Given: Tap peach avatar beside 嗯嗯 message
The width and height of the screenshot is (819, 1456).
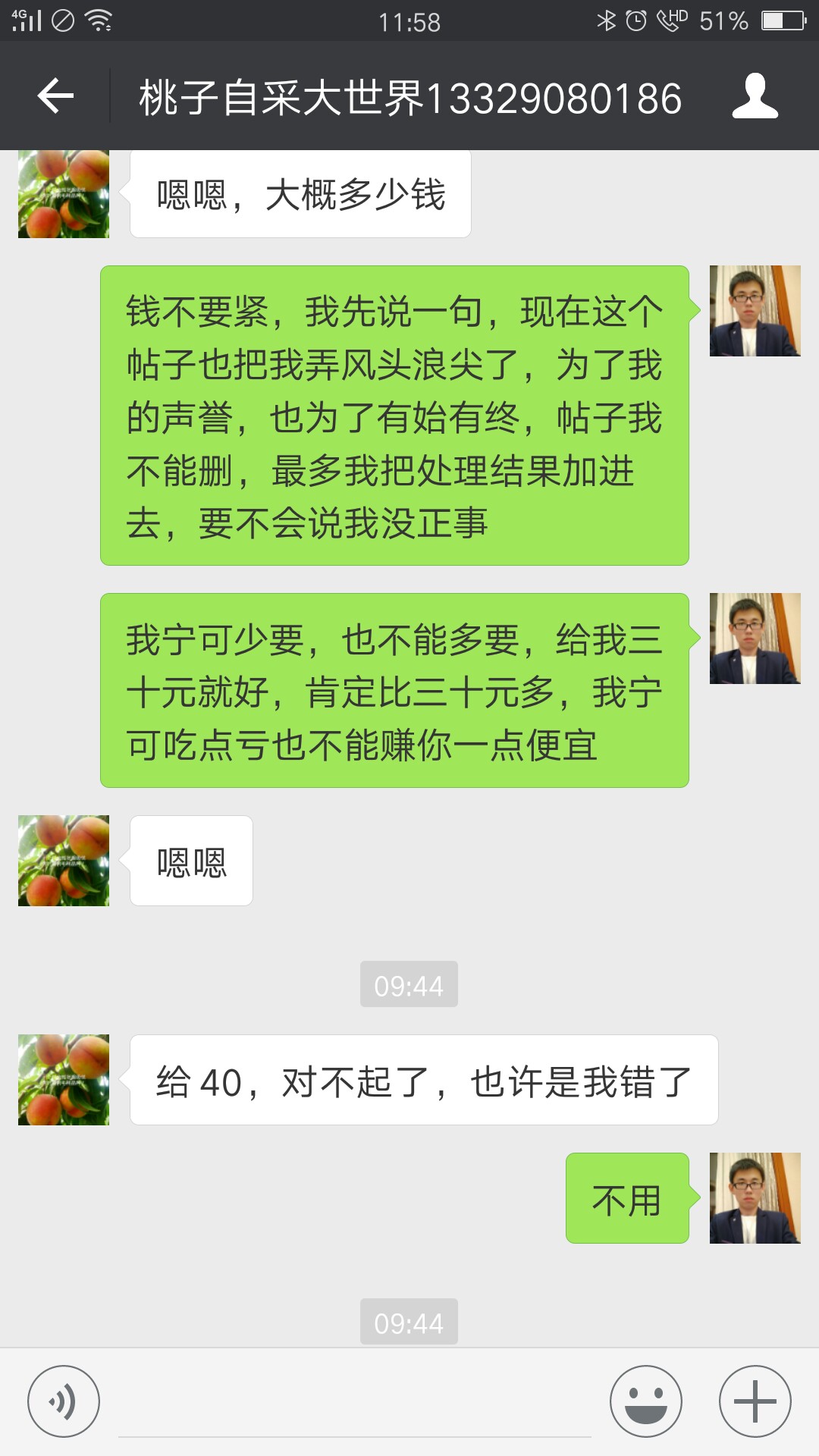Looking at the screenshot, I should (x=64, y=861).
